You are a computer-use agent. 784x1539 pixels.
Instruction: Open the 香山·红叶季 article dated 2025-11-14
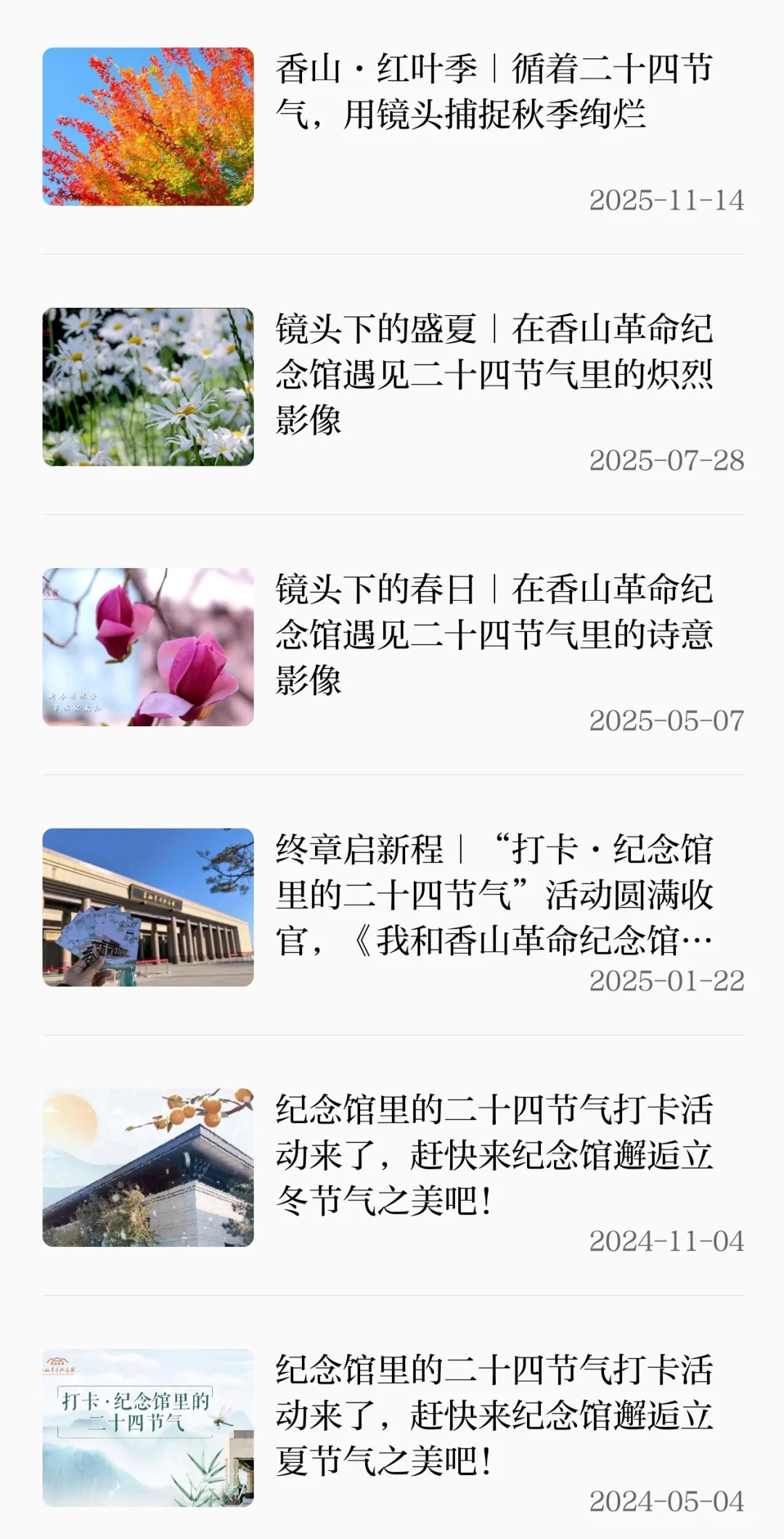(494, 92)
